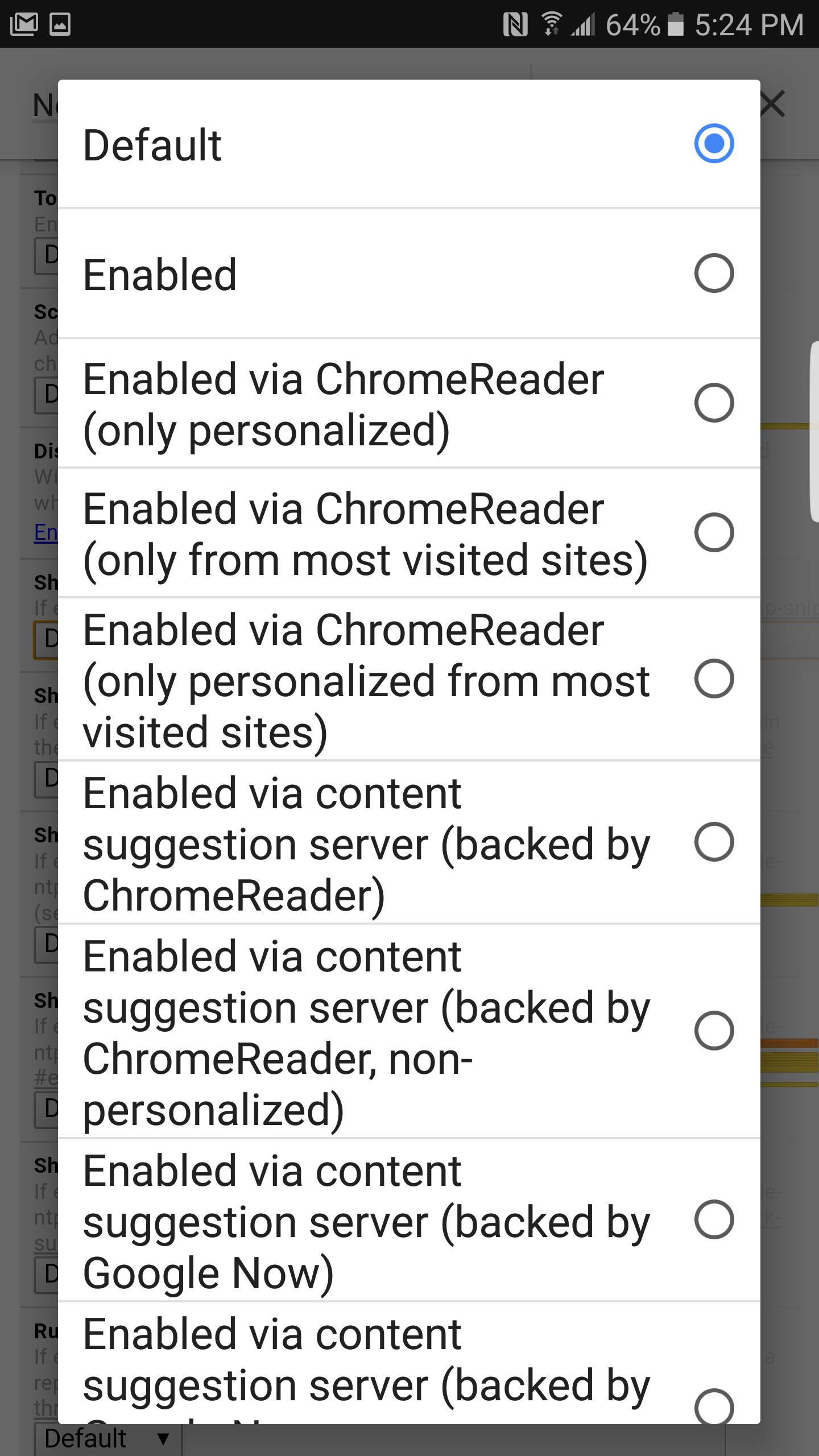
Task: Select the Default option
Action: 408,144
